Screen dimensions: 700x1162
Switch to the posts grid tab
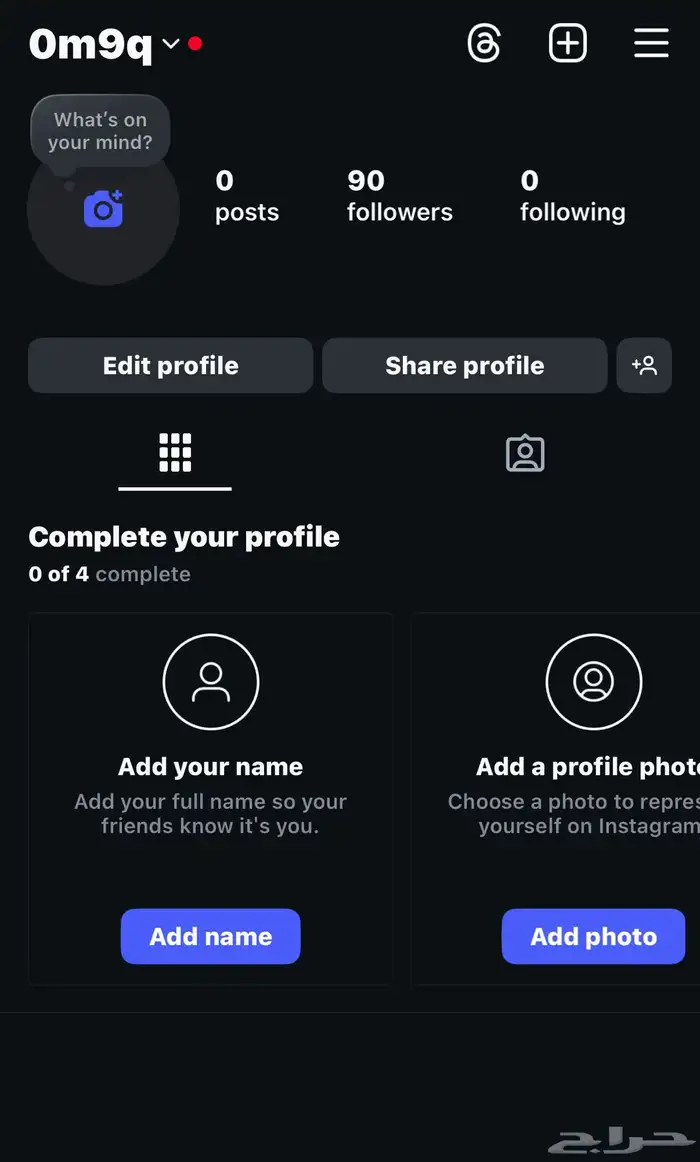(175, 454)
